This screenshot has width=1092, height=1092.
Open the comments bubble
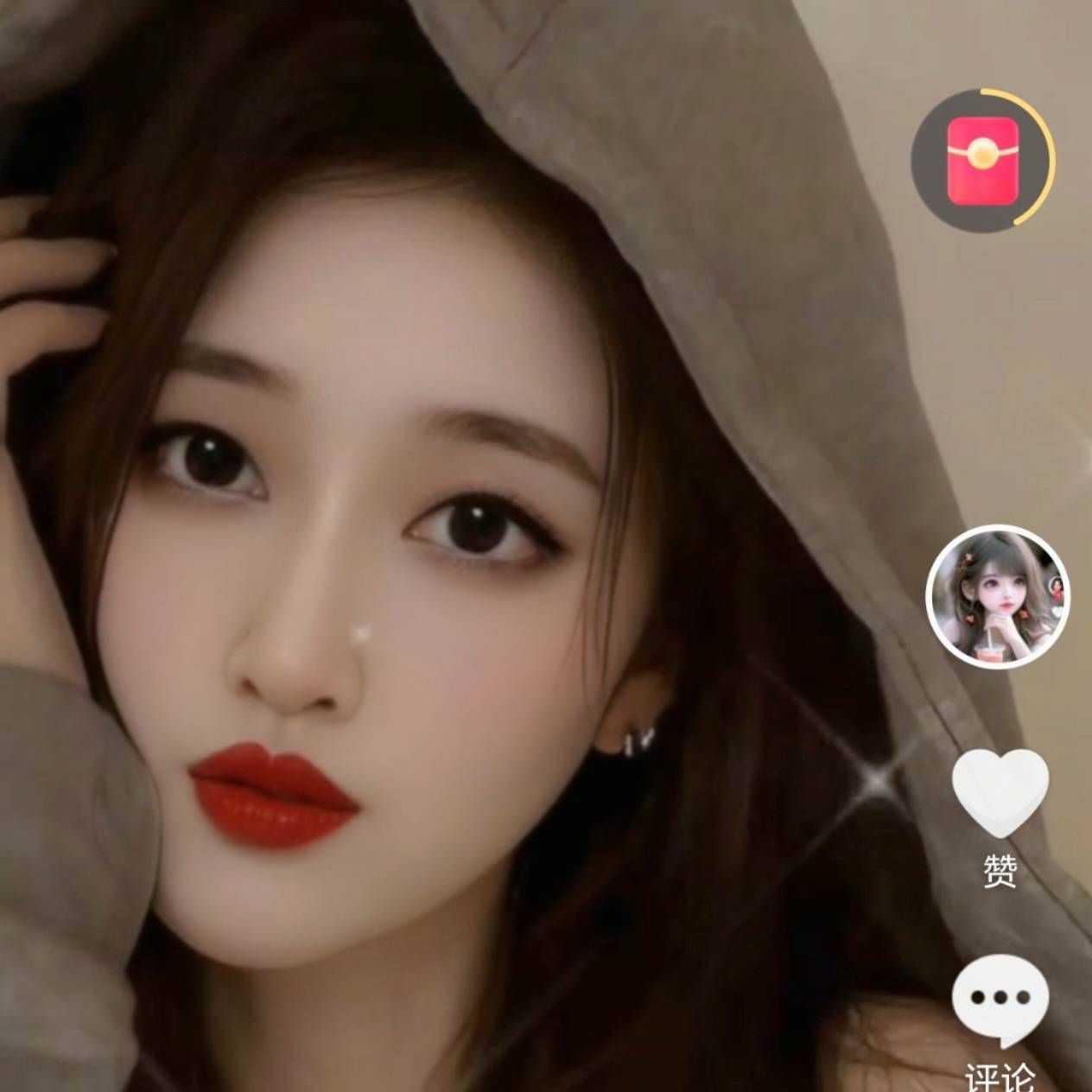[1000, 999]
